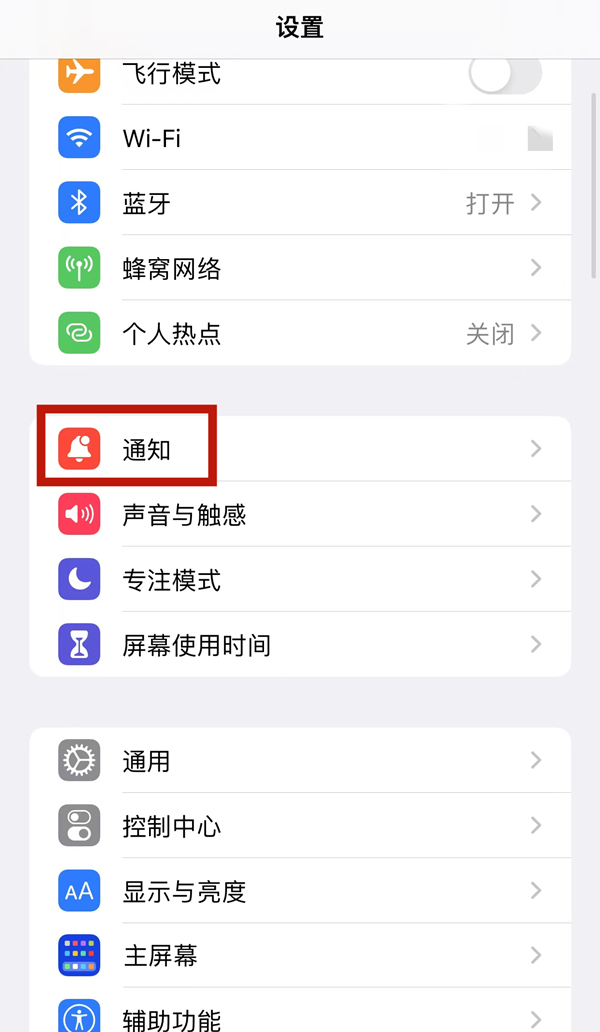Open 主屏幕 settings
Image resolution: width=600 pixels, height=1032 pixels.
(300, 956)
